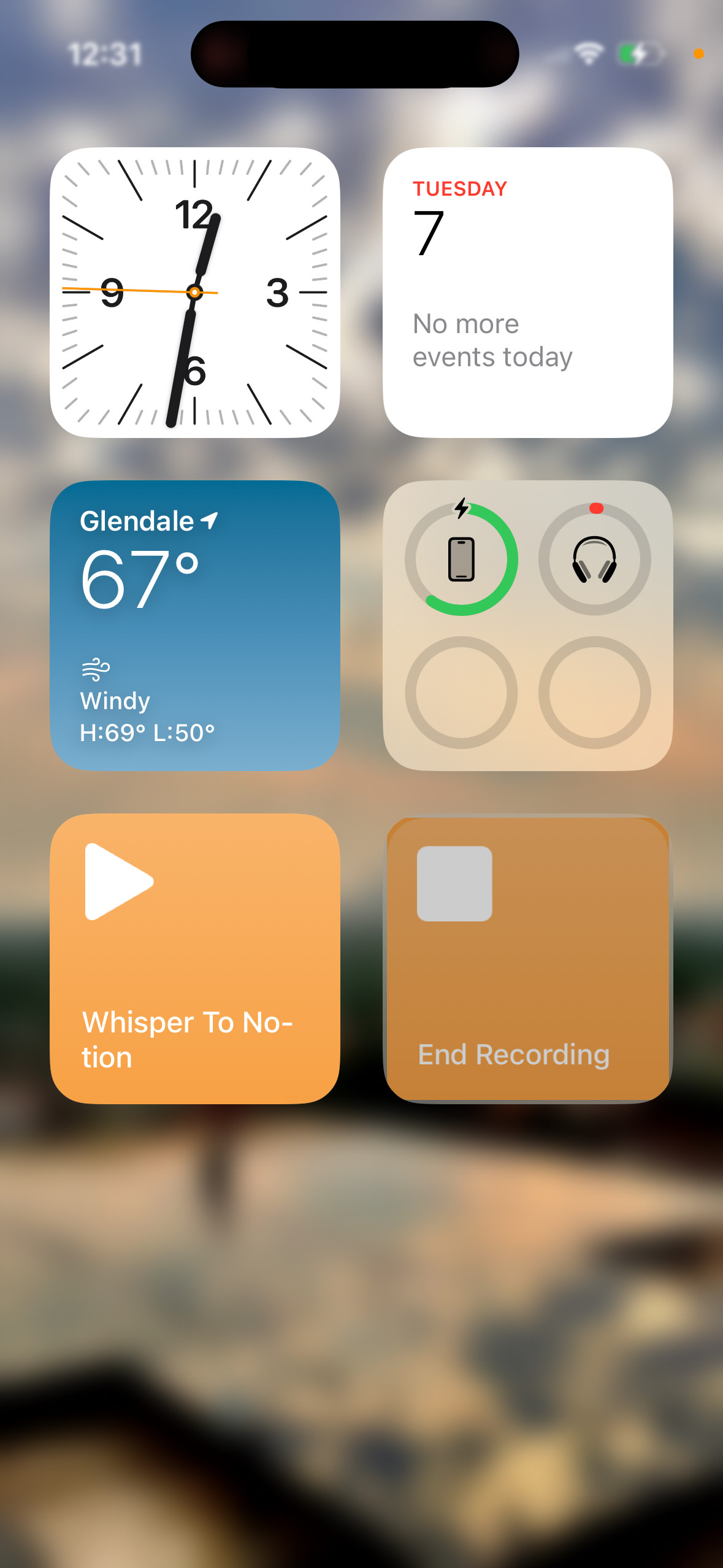Open the batteries widget
This screenshot has height=1568, width=723.
click(527, 625)
